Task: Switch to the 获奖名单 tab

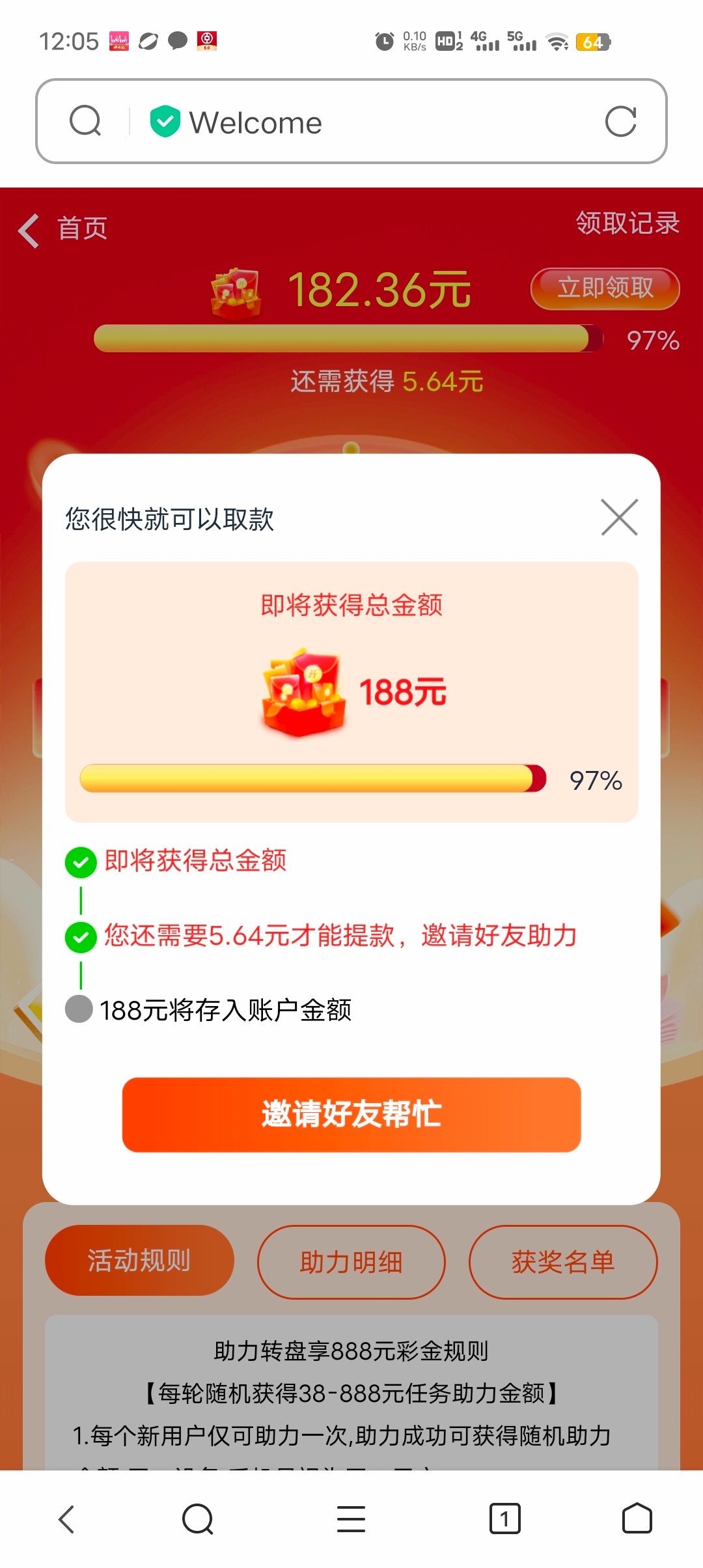Action: tap(563, 1263)
